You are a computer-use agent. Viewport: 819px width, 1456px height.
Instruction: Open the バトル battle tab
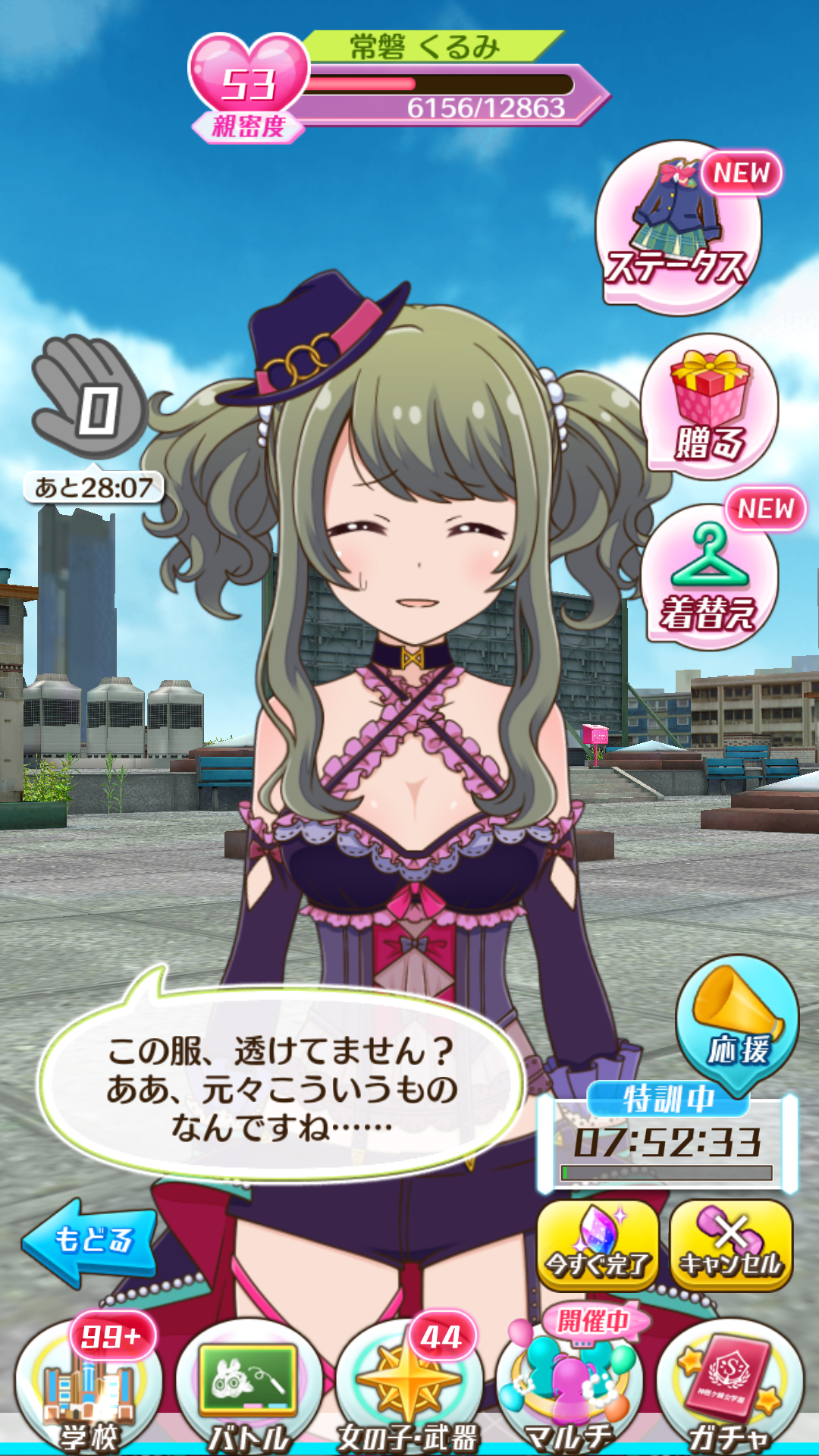(x=249, y=1389)
